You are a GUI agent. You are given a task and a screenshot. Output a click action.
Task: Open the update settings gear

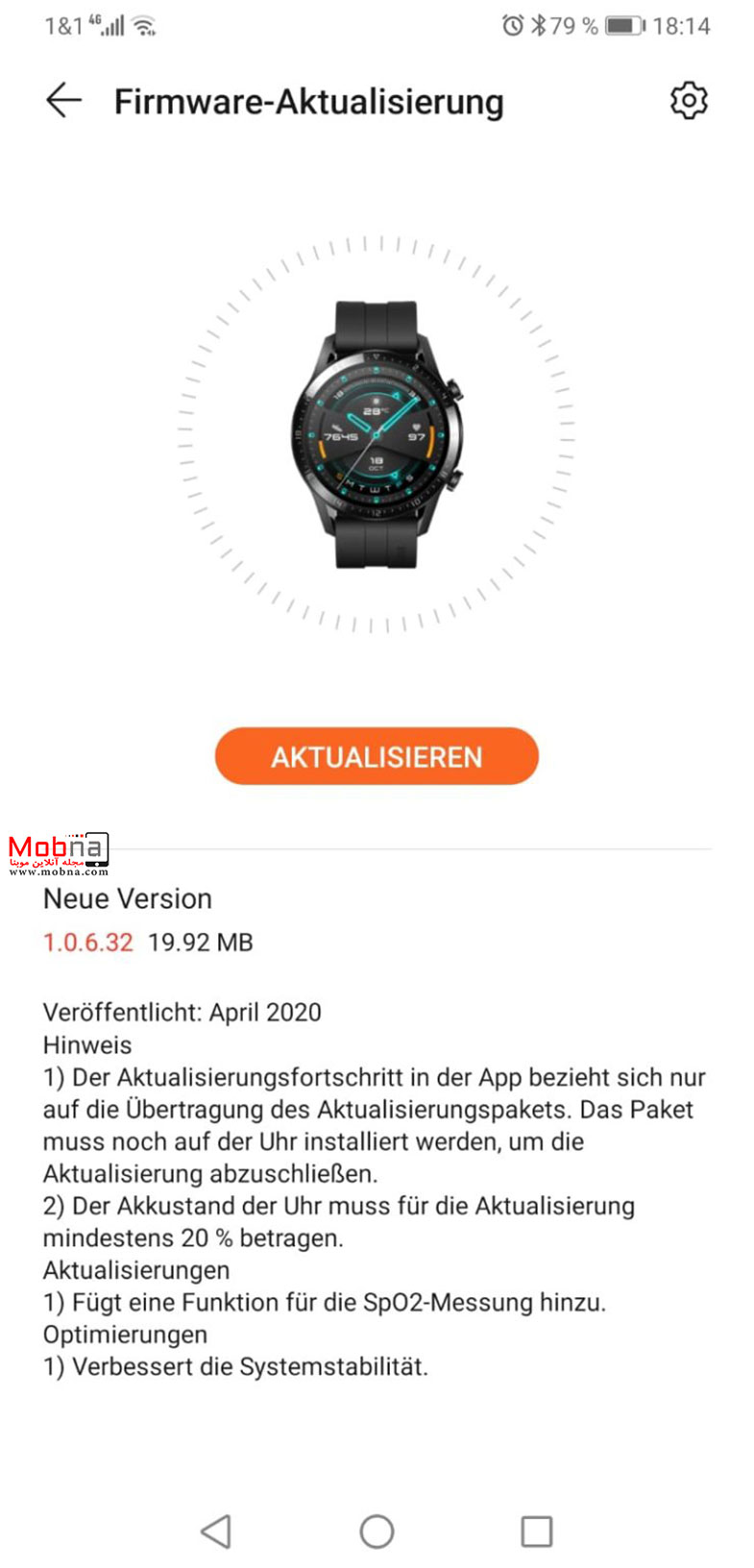[x=688, y=101]
